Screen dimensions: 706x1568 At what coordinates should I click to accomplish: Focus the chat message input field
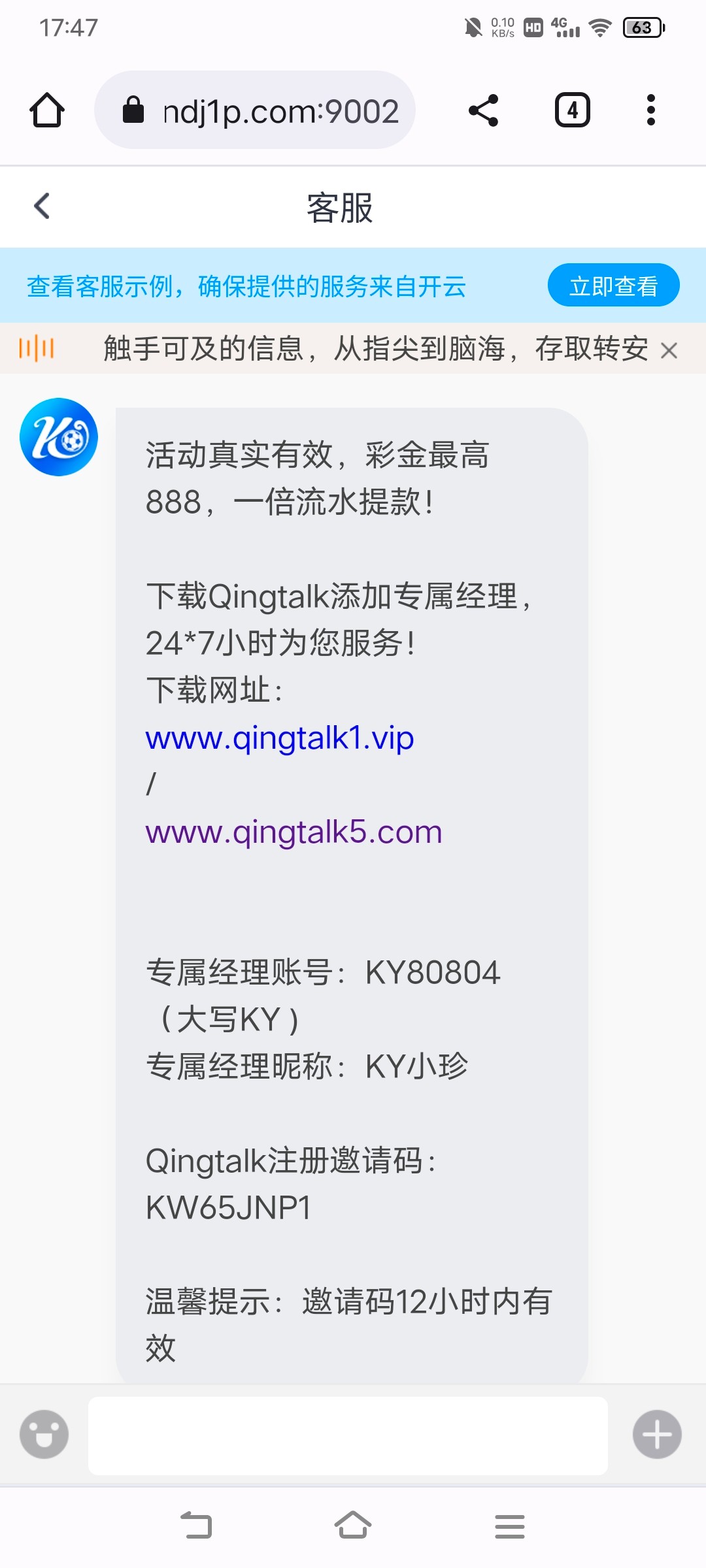[x=348, y=1435]
